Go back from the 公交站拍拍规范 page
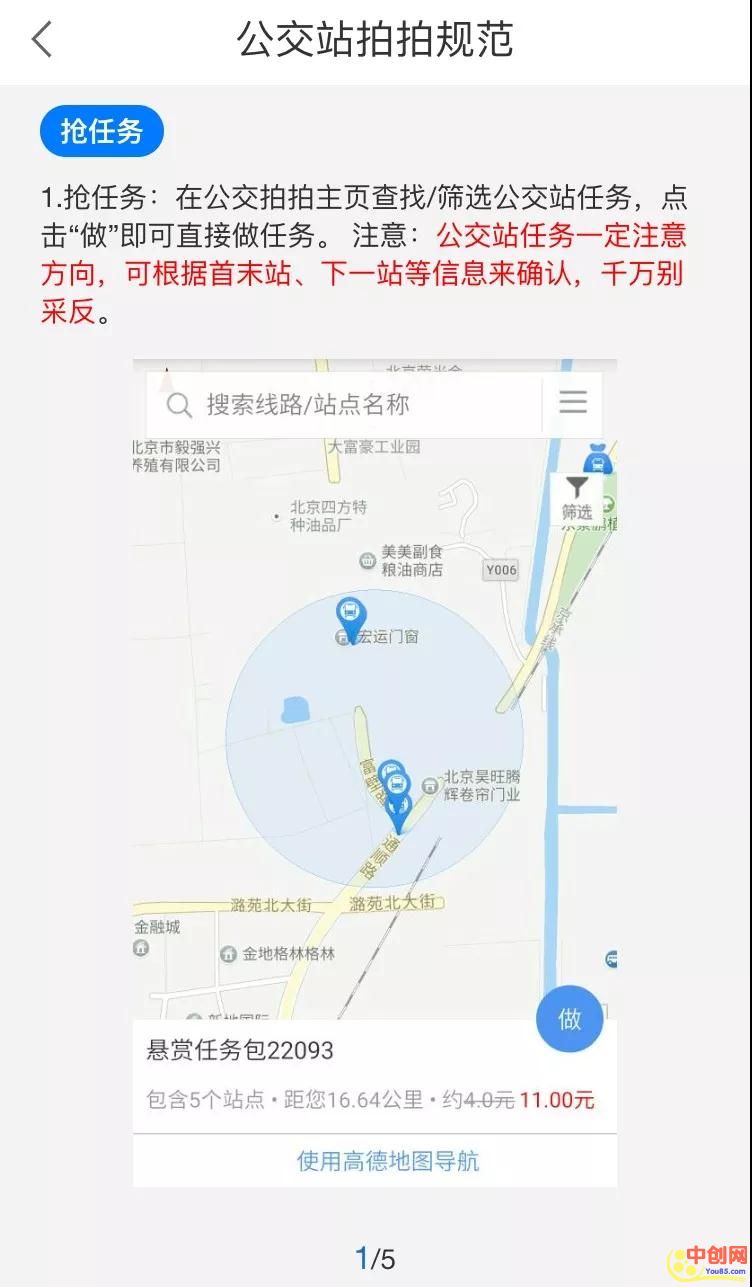The image size is (752, 1287). pos(42,41)
